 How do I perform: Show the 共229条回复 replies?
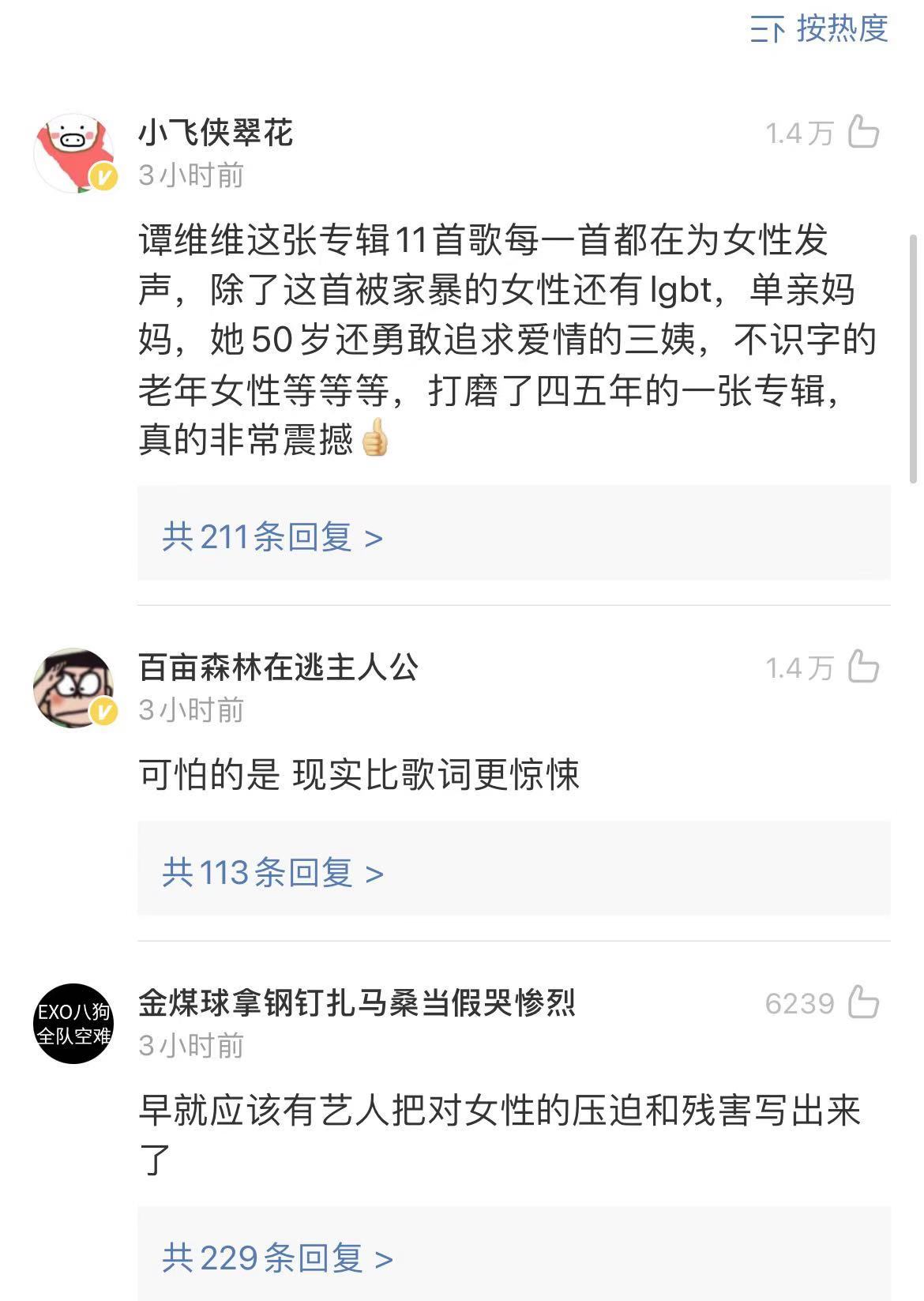[x=277, y=1257]
